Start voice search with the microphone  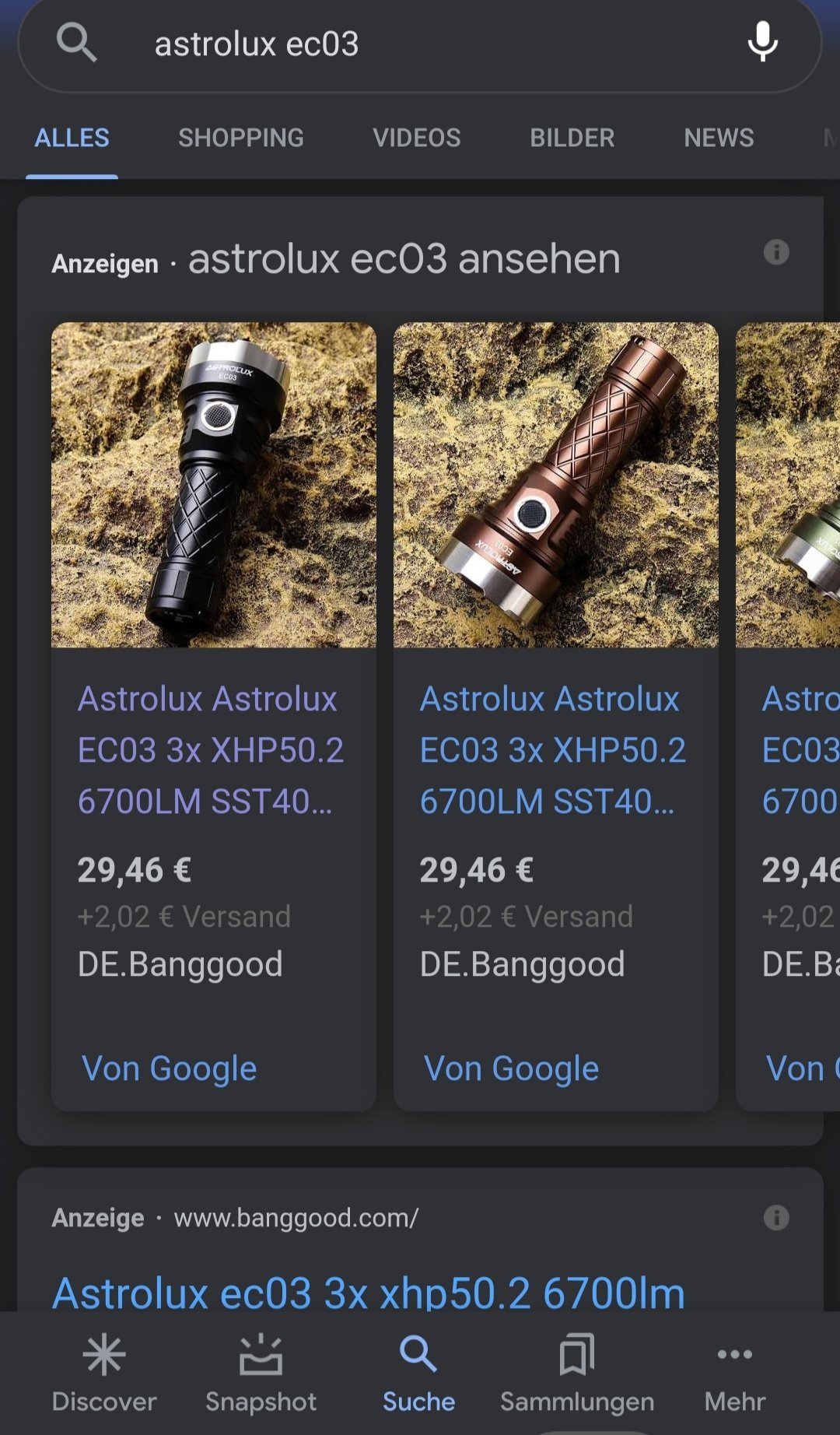point(762,42)
